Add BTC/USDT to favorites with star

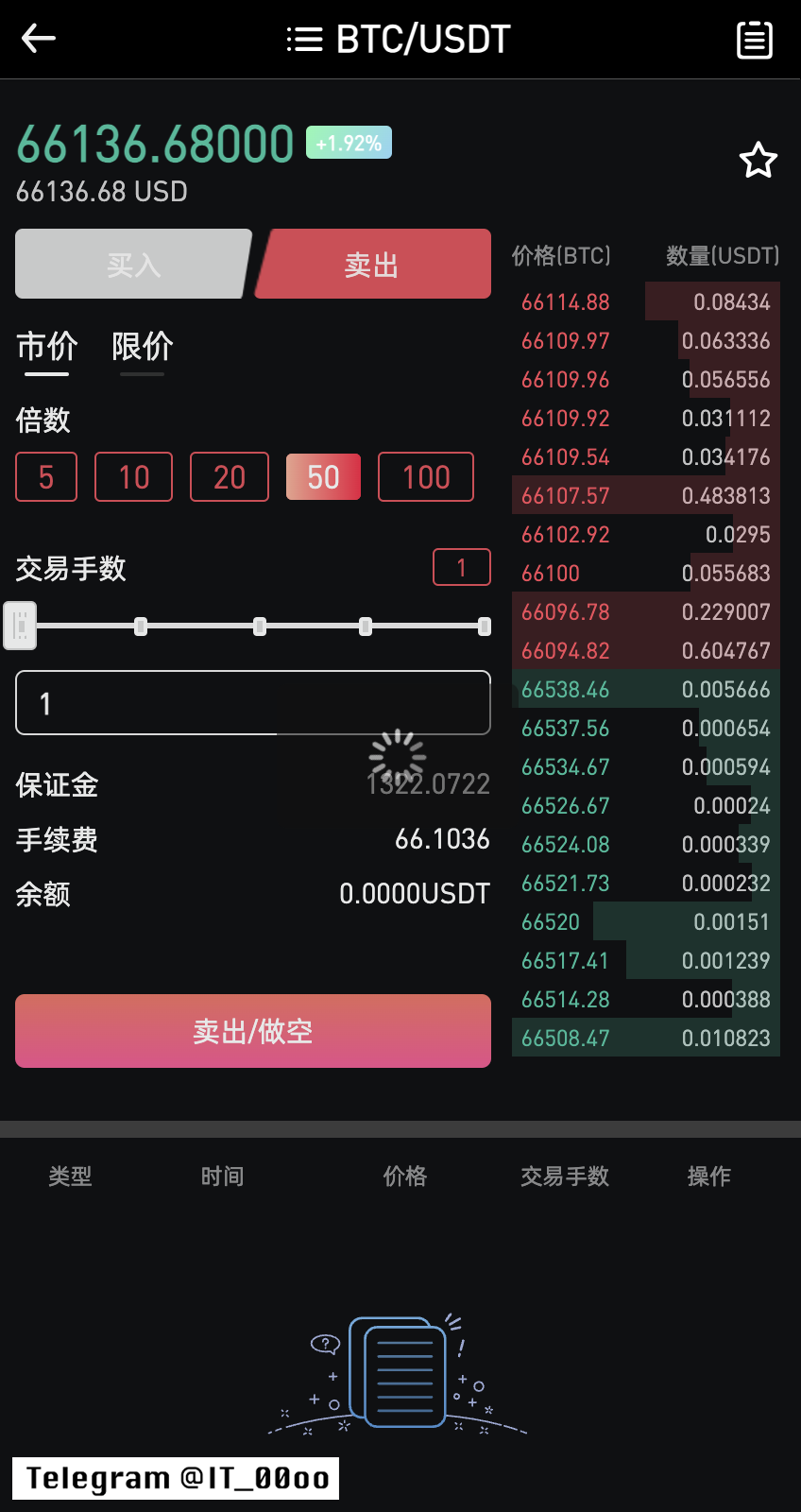(758, 161)
